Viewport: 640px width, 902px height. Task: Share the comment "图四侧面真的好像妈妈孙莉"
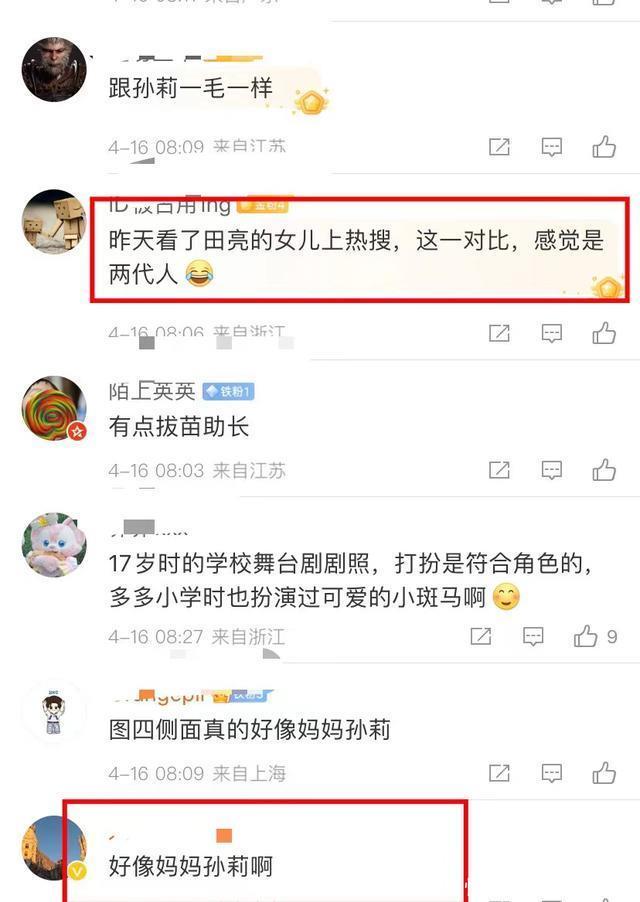coord(499,773)
